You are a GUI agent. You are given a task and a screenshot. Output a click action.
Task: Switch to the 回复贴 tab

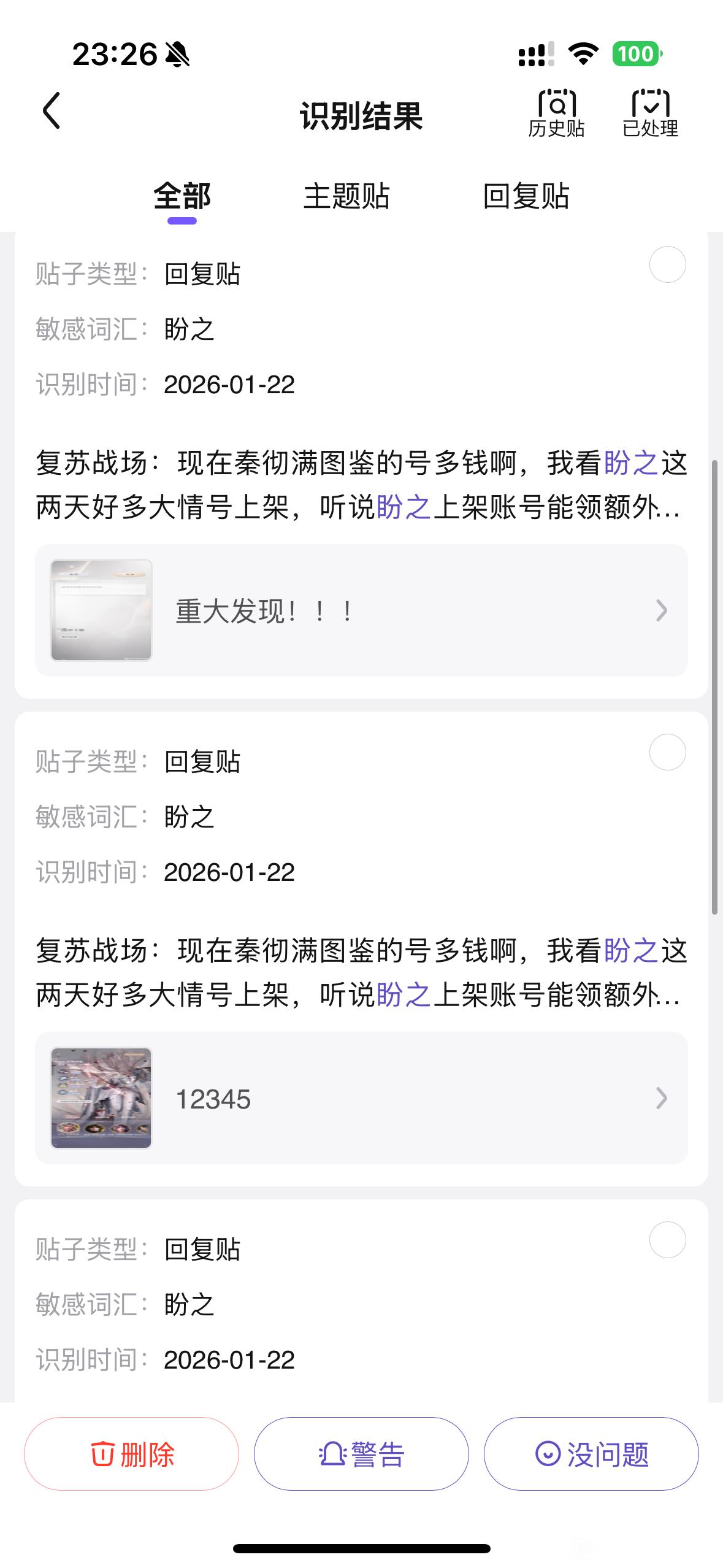coord(526,198)
